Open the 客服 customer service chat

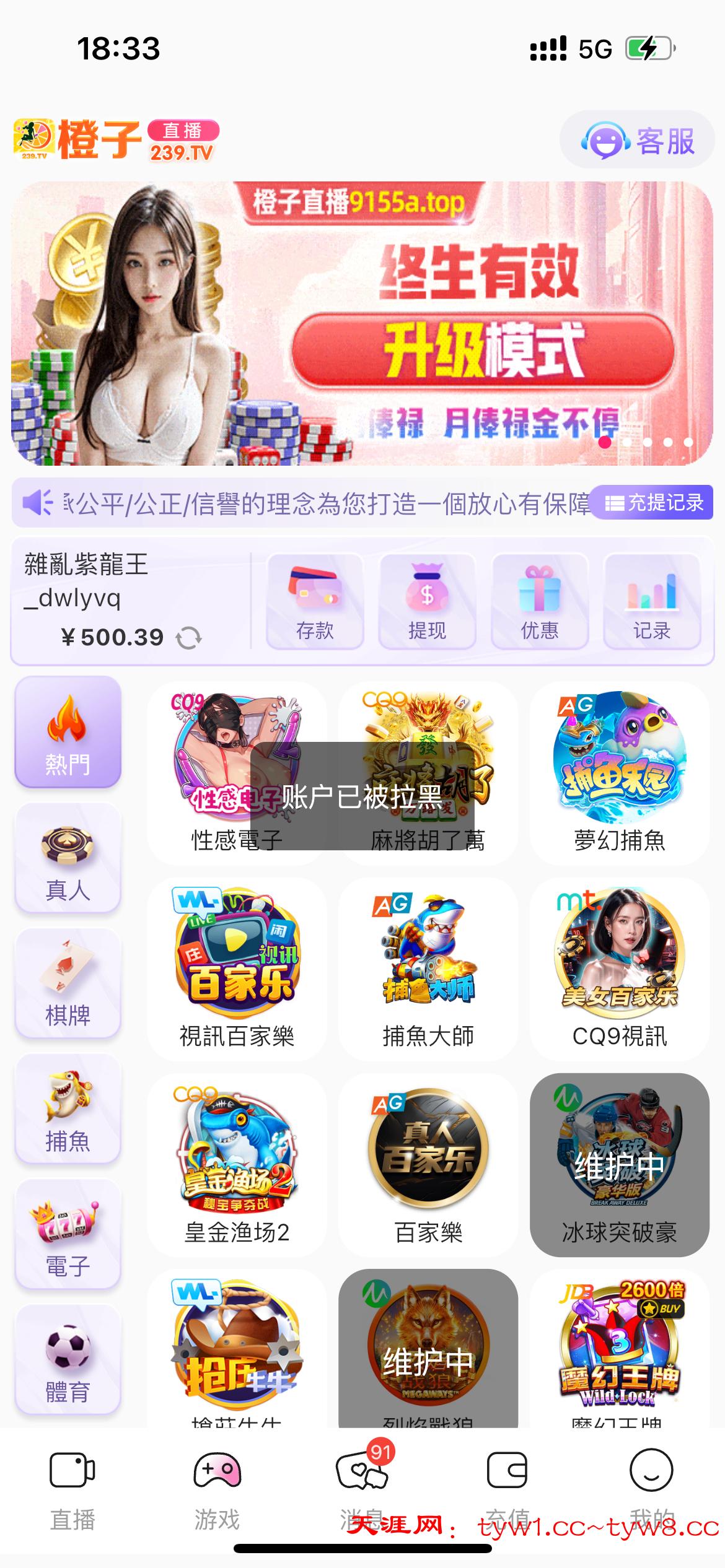637,141
